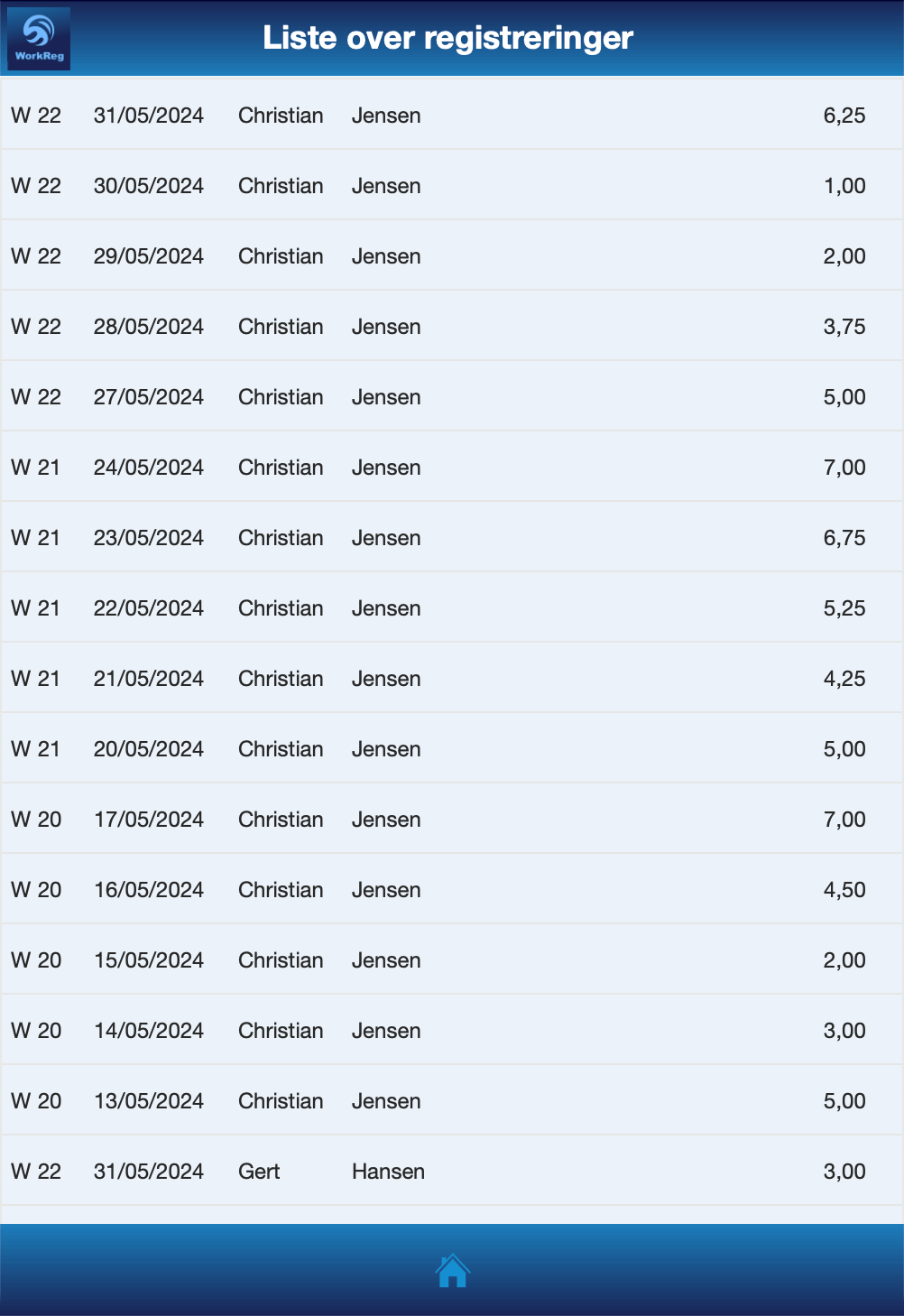Open Gert Hansen's 31/05/2024 registration
Image resolution: width=904 pixels, height=1316 pixels.
(451, 1172)
